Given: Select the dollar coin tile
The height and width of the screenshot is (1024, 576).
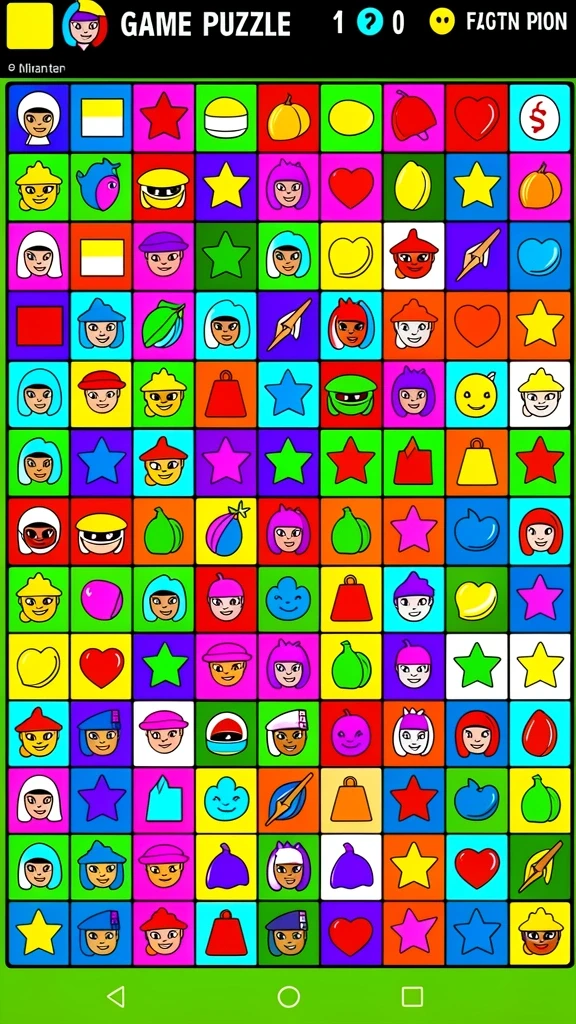Looking at the screenshot, I should [x=539, y=118].
